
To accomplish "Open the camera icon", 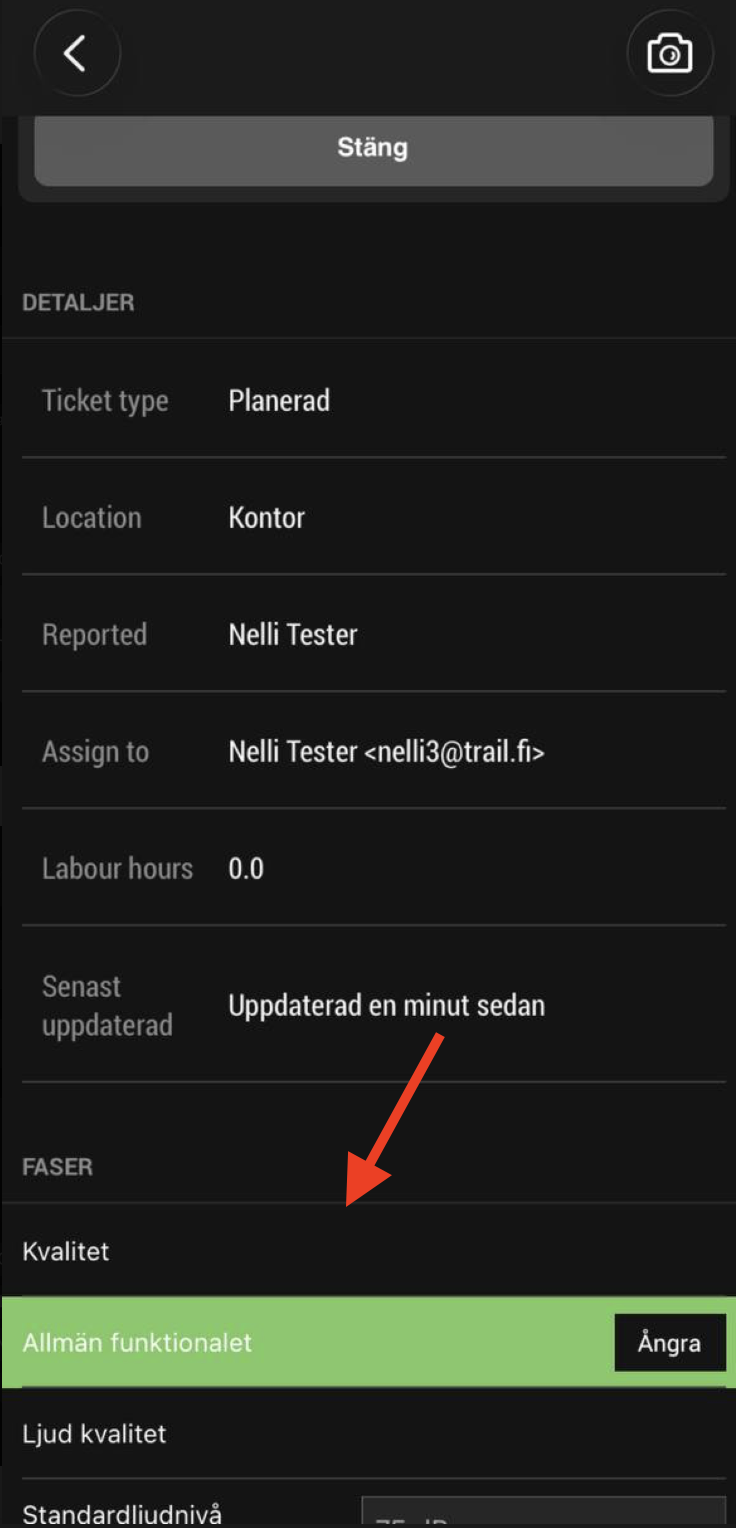I will coord(669,54).
